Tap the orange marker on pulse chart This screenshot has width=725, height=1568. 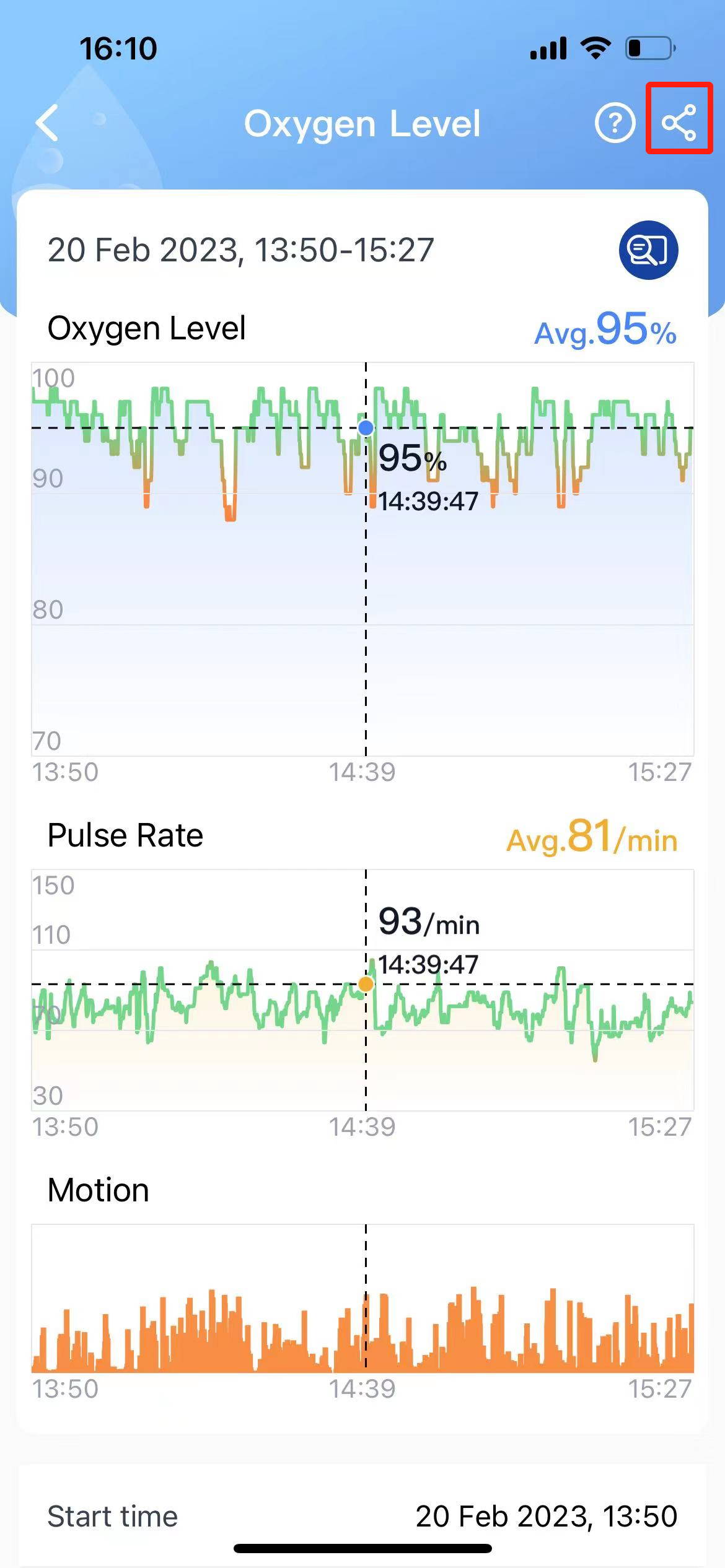(366, 984)
